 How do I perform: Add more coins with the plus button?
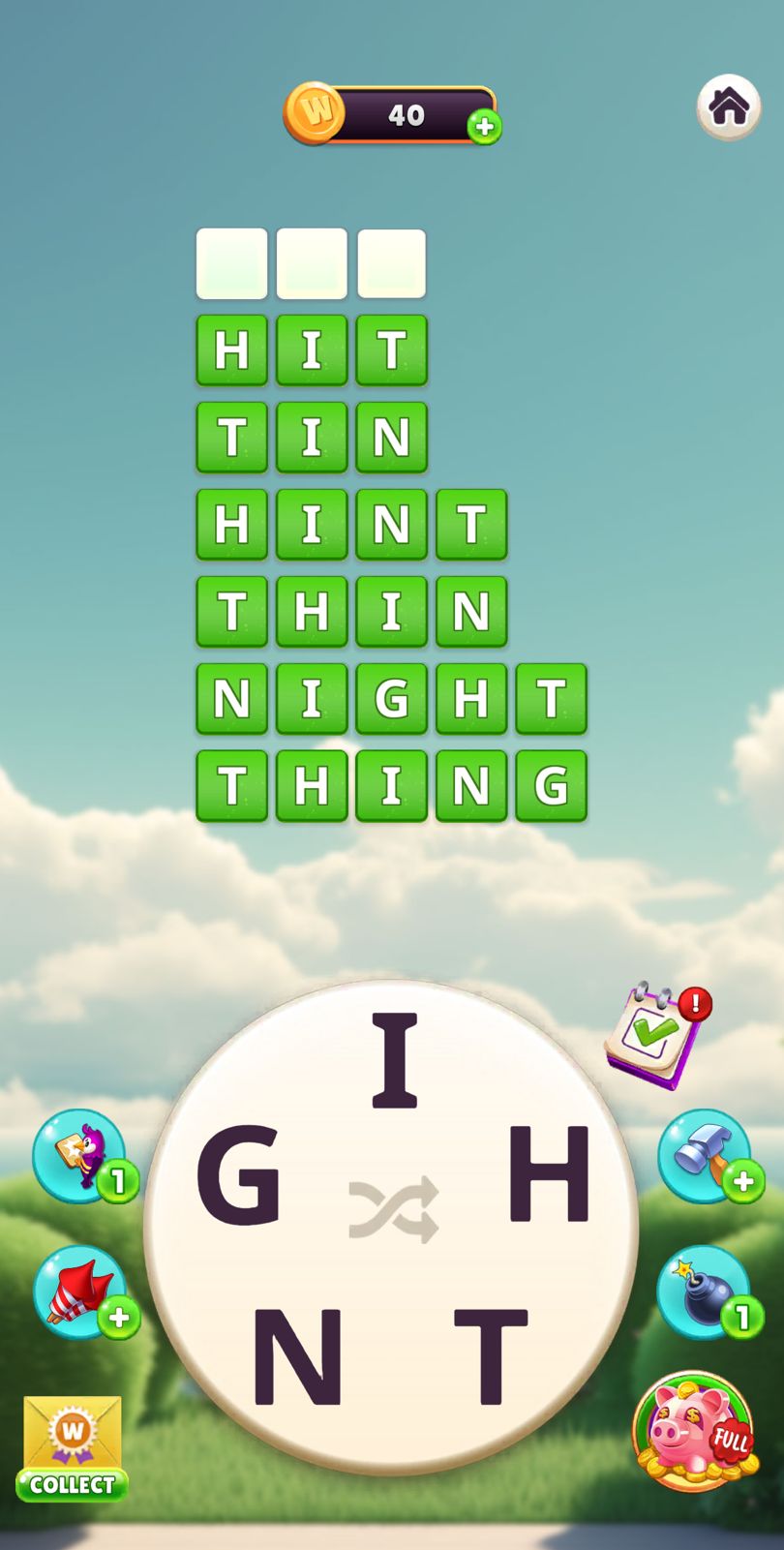coord(484,127)
